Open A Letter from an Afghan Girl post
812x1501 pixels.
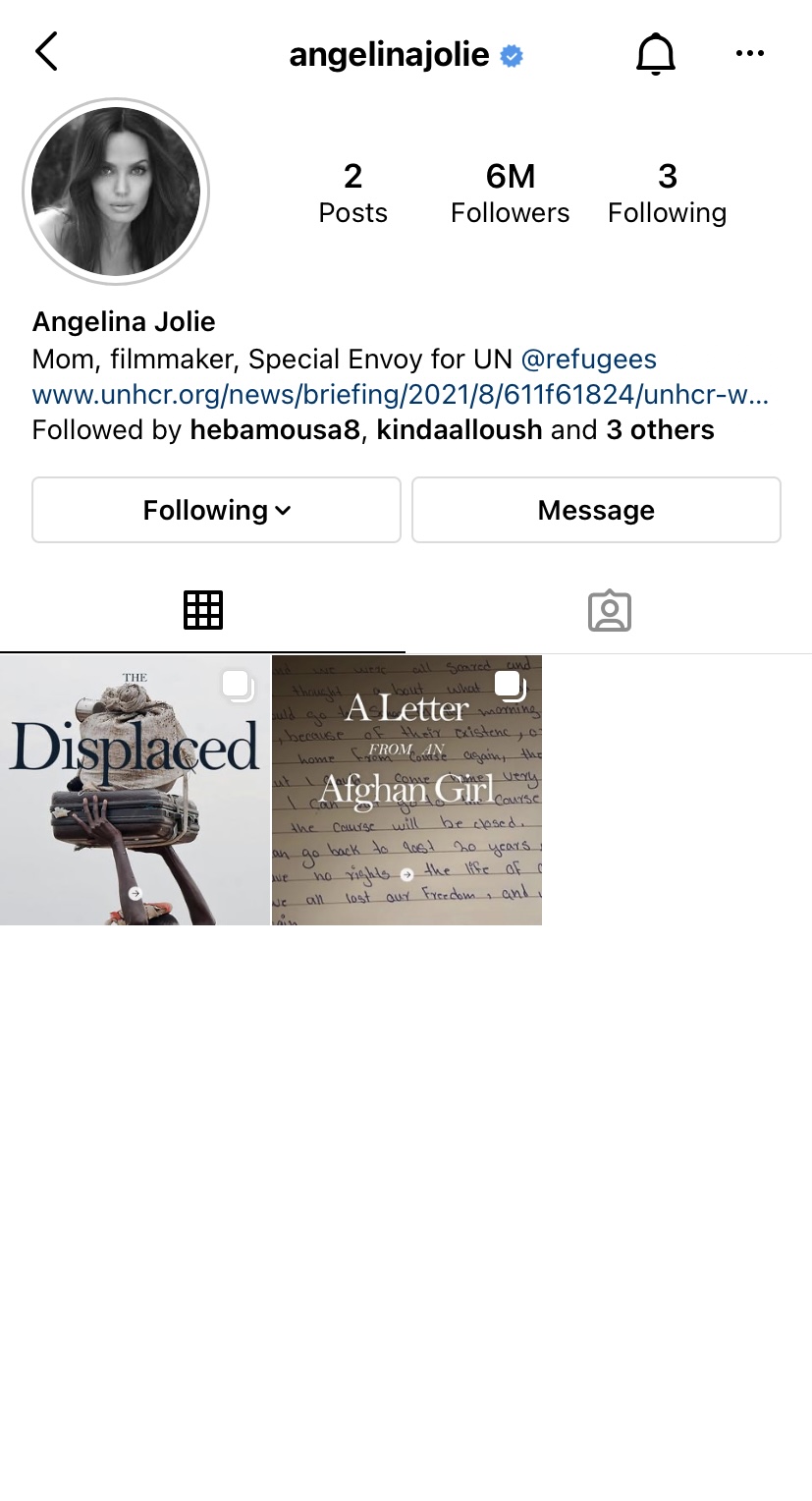pyautogui.click(x=406, y=791)
